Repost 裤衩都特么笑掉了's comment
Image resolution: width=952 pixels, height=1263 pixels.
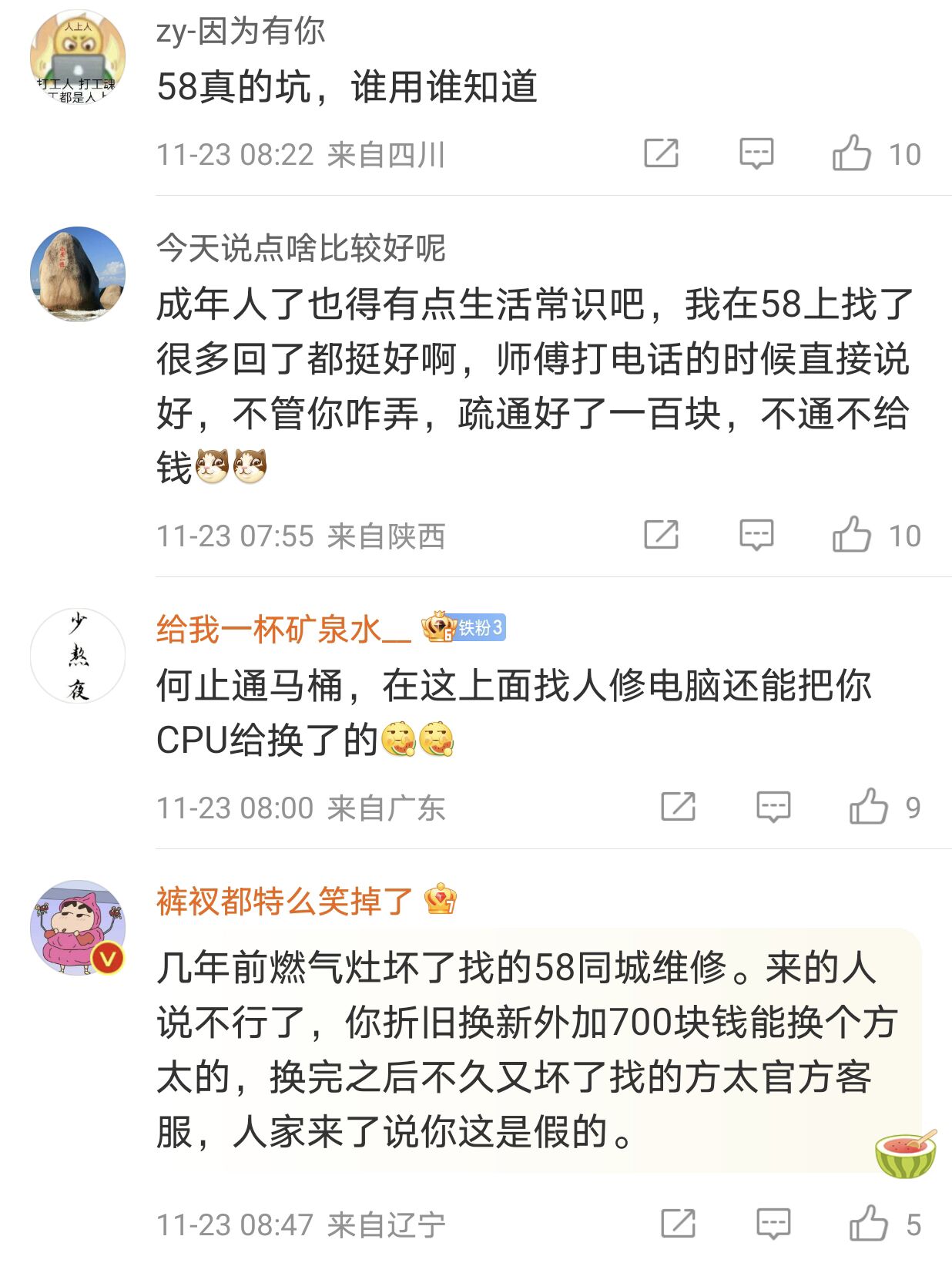[678, 1224]
